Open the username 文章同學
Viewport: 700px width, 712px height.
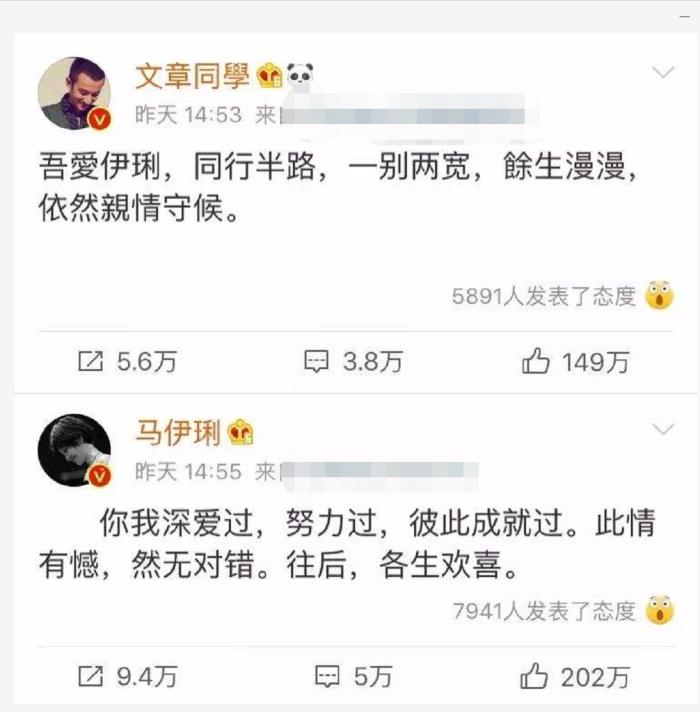pyautogui.click(x=192, y=75)
